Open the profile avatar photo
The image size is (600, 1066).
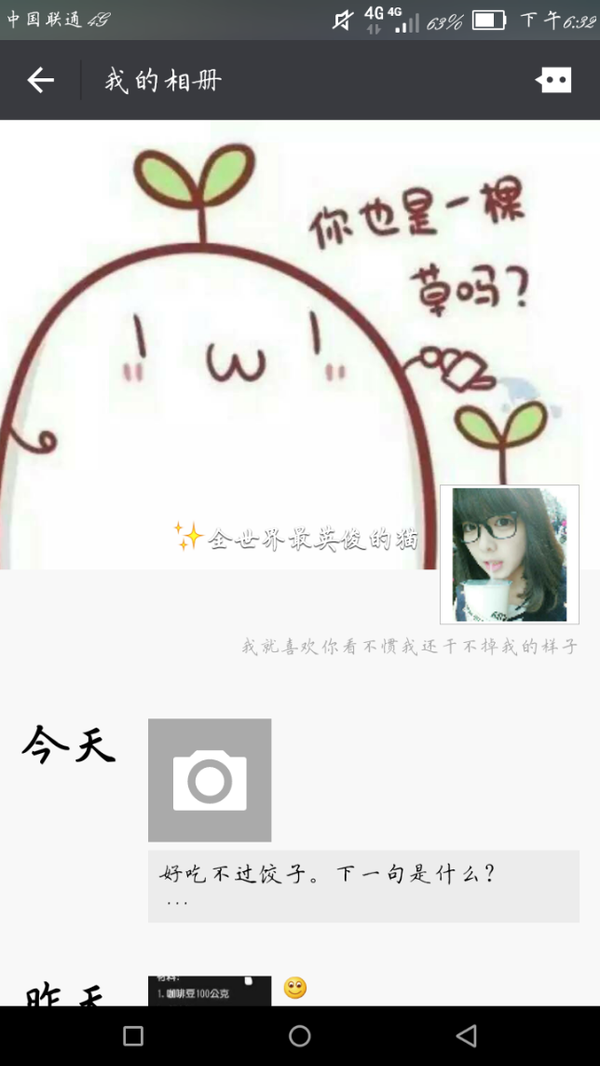click(x=509, y=554)
